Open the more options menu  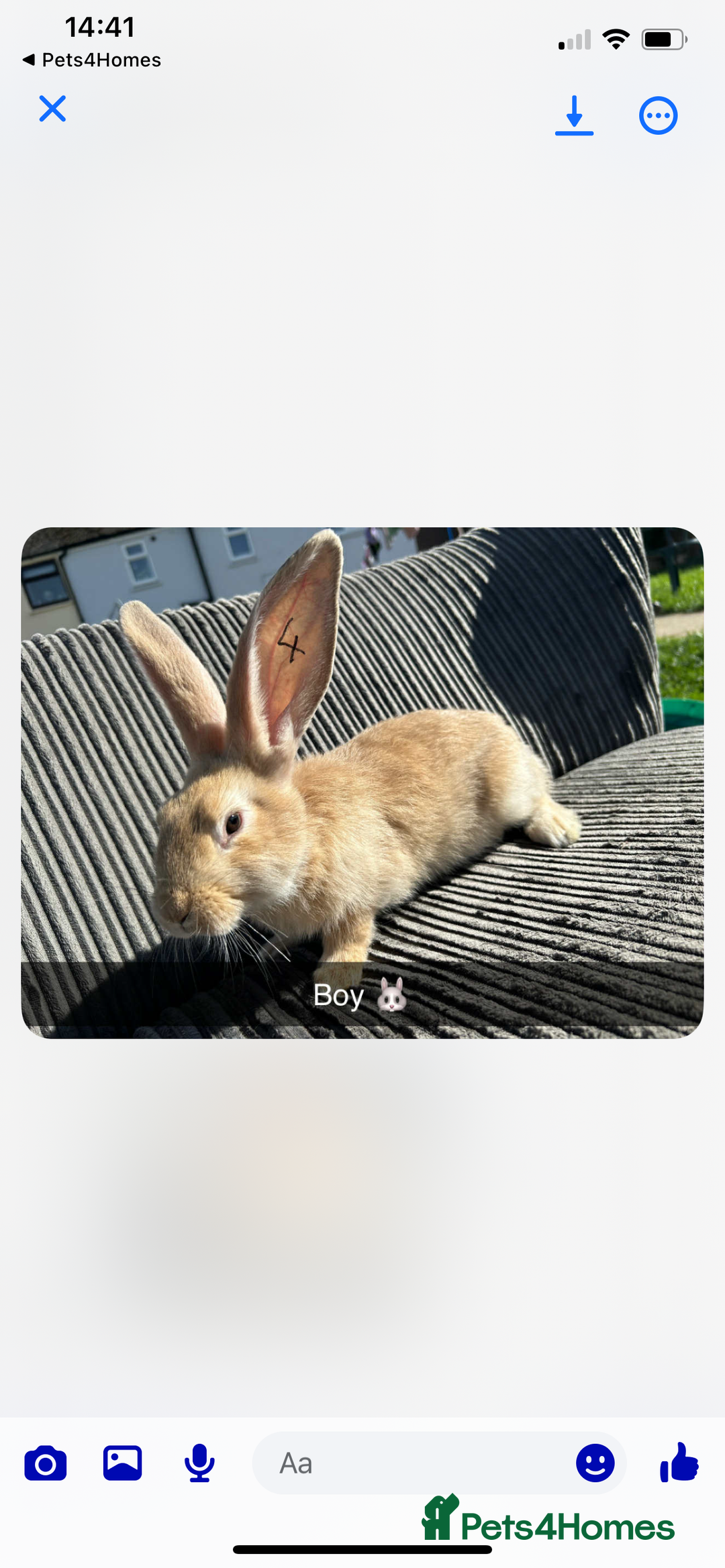(658, 116)
